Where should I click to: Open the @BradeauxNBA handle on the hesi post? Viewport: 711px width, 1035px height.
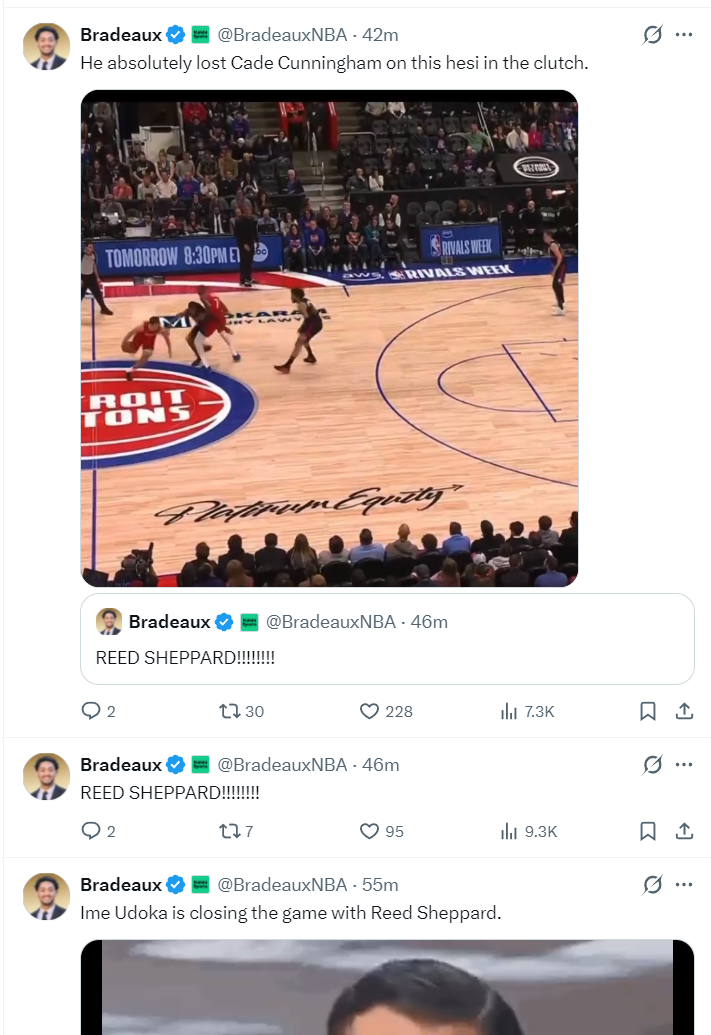282,35
